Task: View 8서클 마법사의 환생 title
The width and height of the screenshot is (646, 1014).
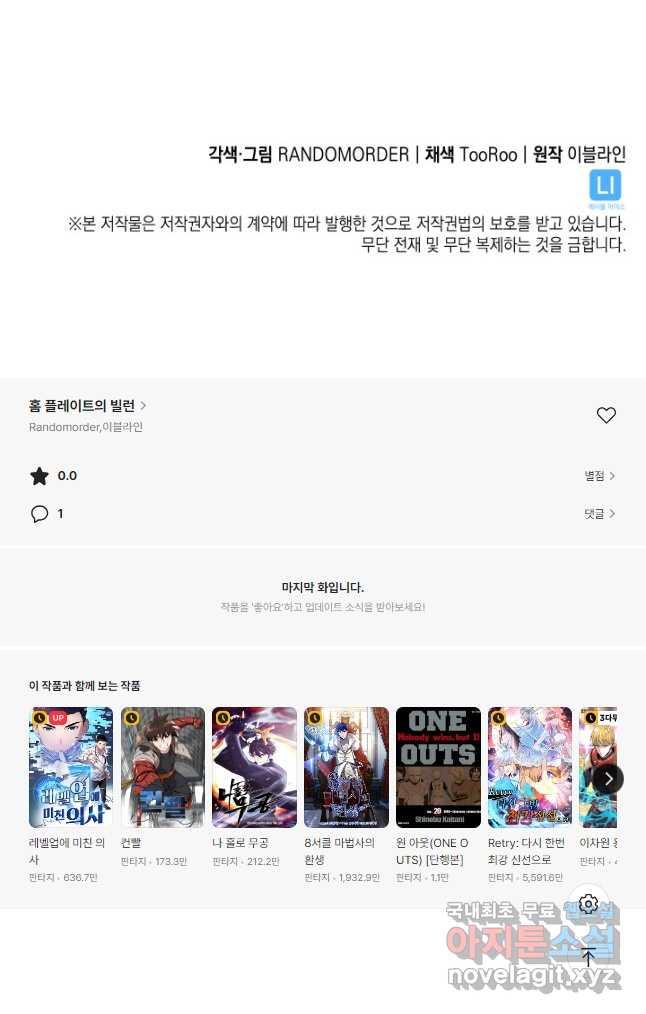Action: click(346, 768)
